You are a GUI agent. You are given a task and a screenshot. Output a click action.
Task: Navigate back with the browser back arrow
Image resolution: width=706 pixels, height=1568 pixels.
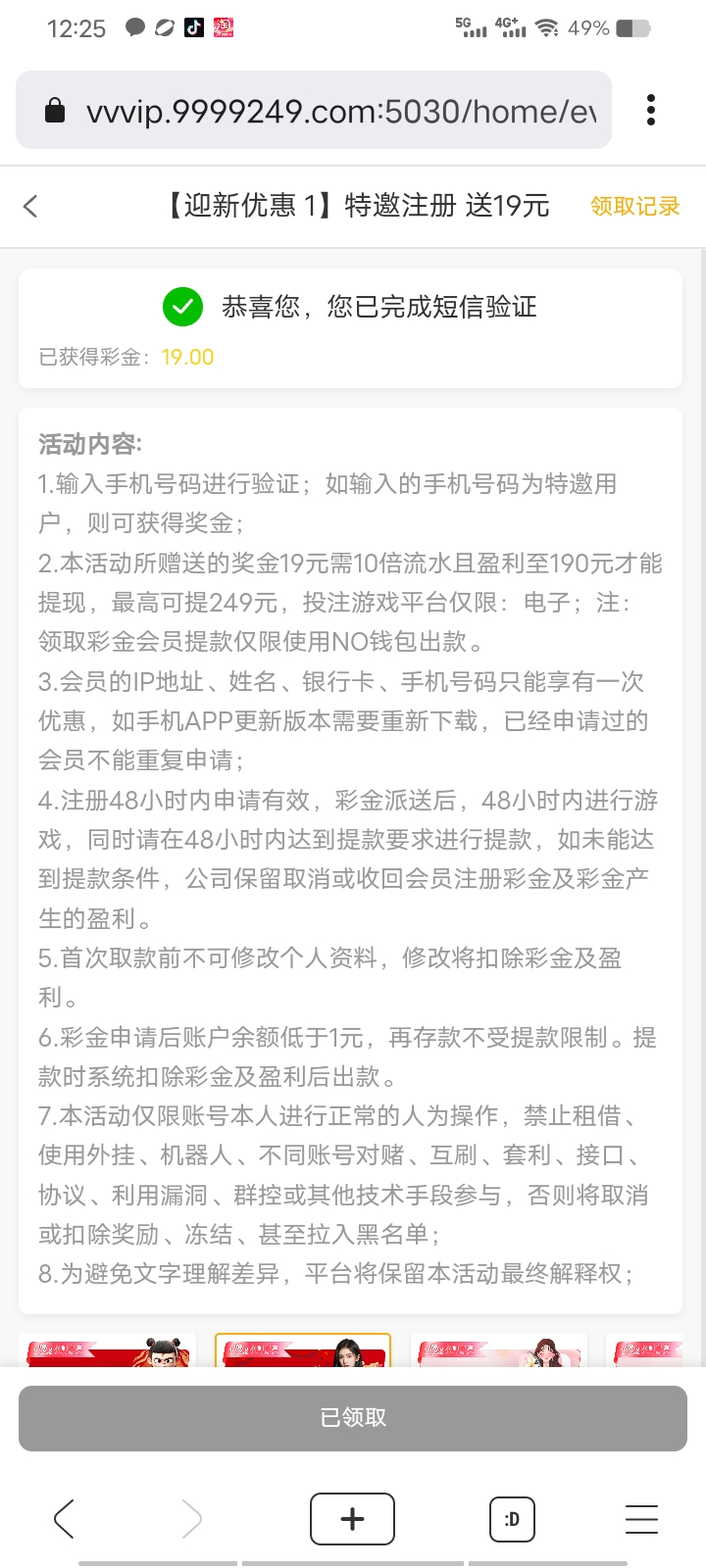[65, 1519]
